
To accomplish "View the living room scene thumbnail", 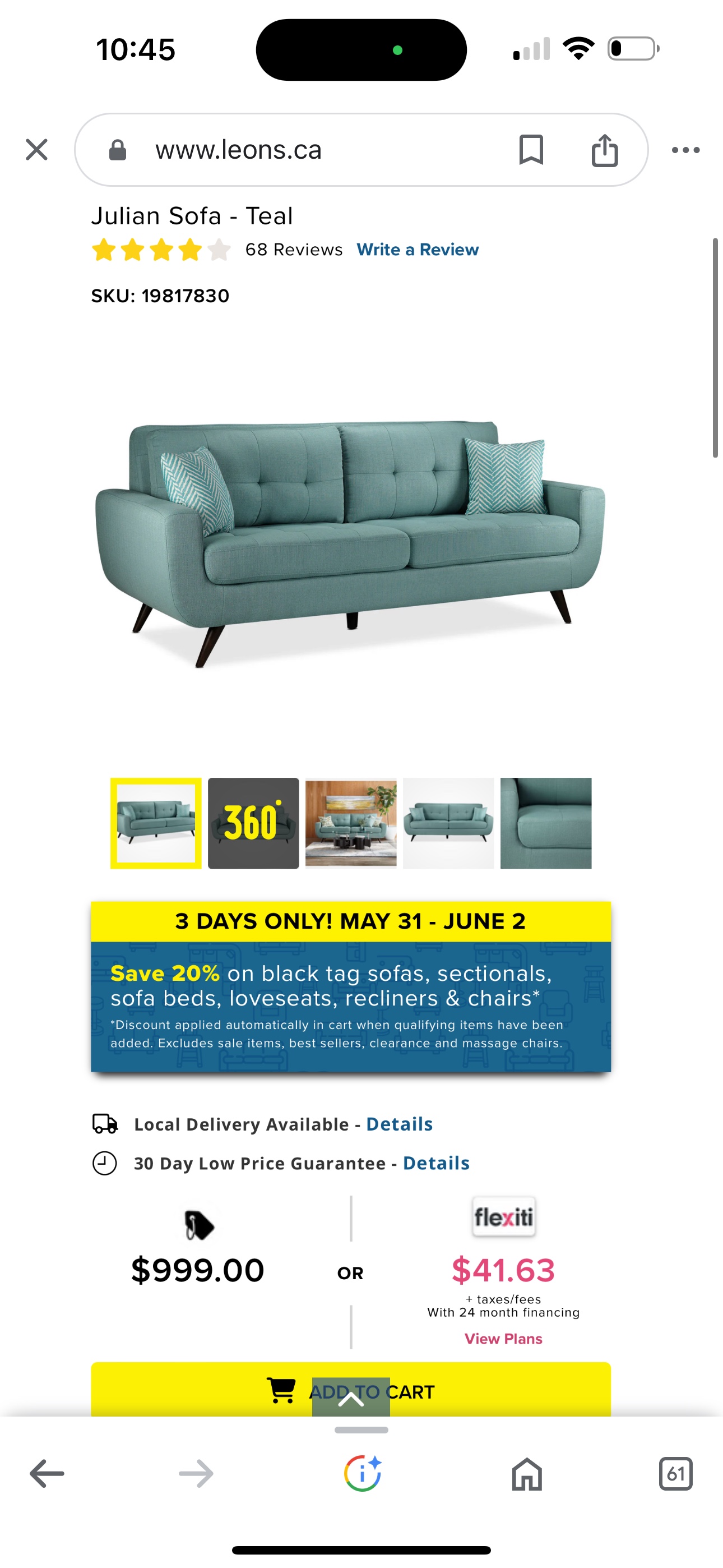I will tap(350, 823).
